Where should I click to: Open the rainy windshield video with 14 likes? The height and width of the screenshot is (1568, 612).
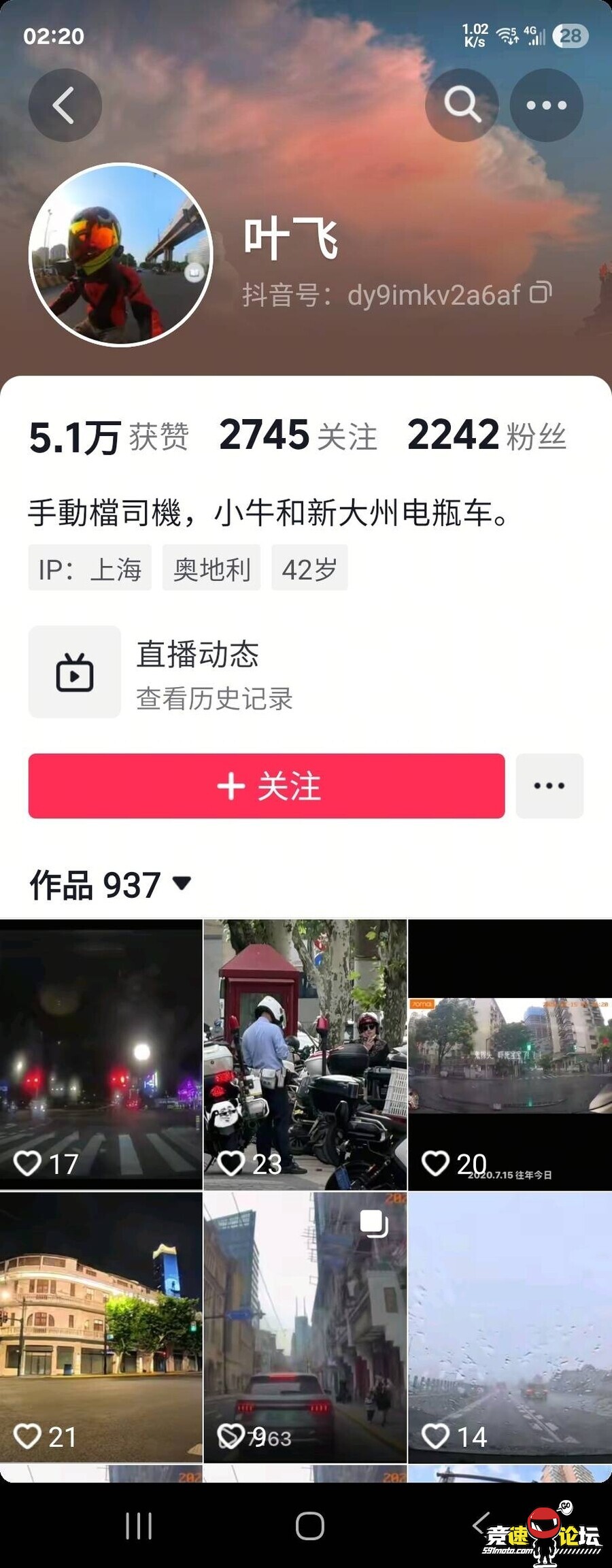[510, 1327]
